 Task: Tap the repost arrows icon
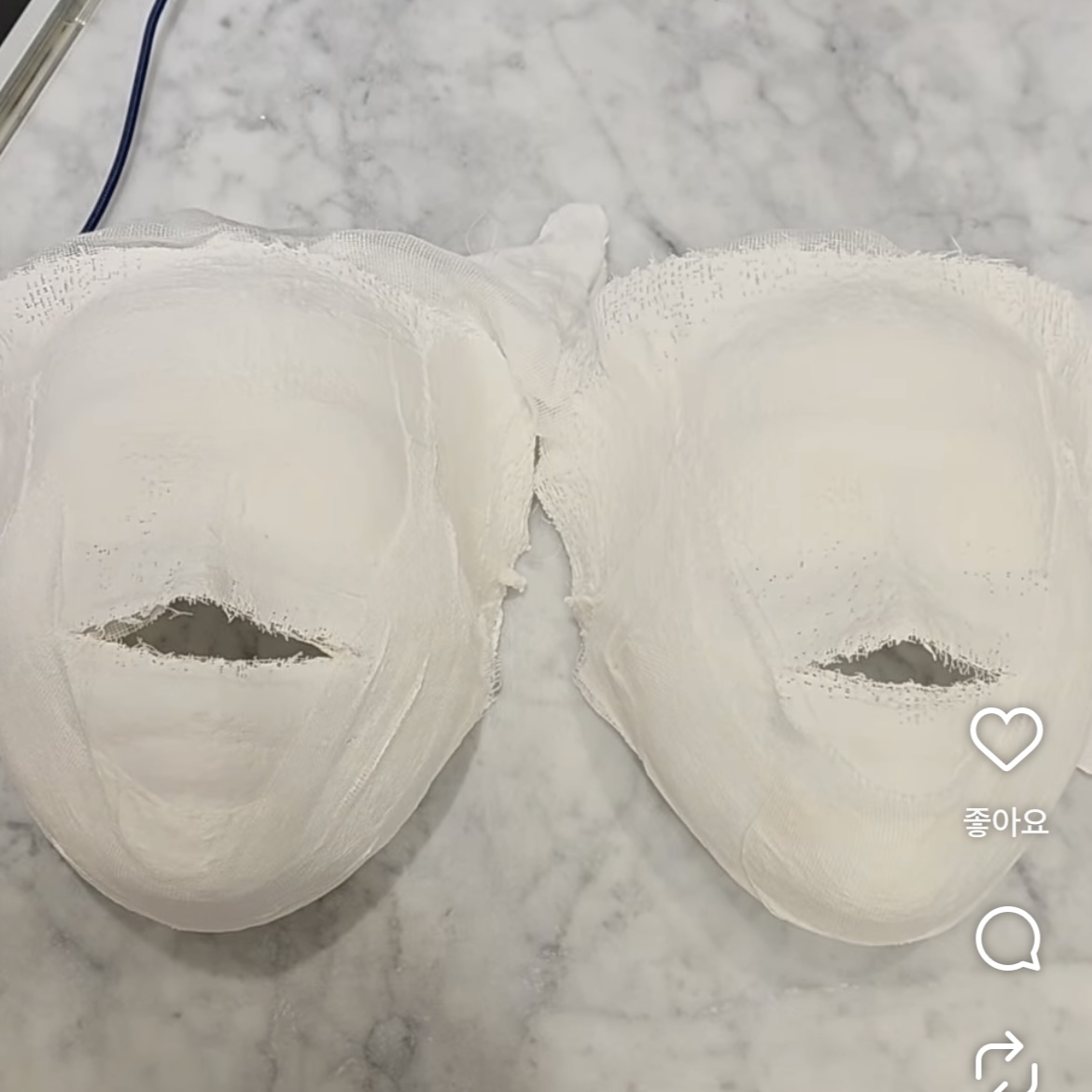(x=1008, y=1064)
